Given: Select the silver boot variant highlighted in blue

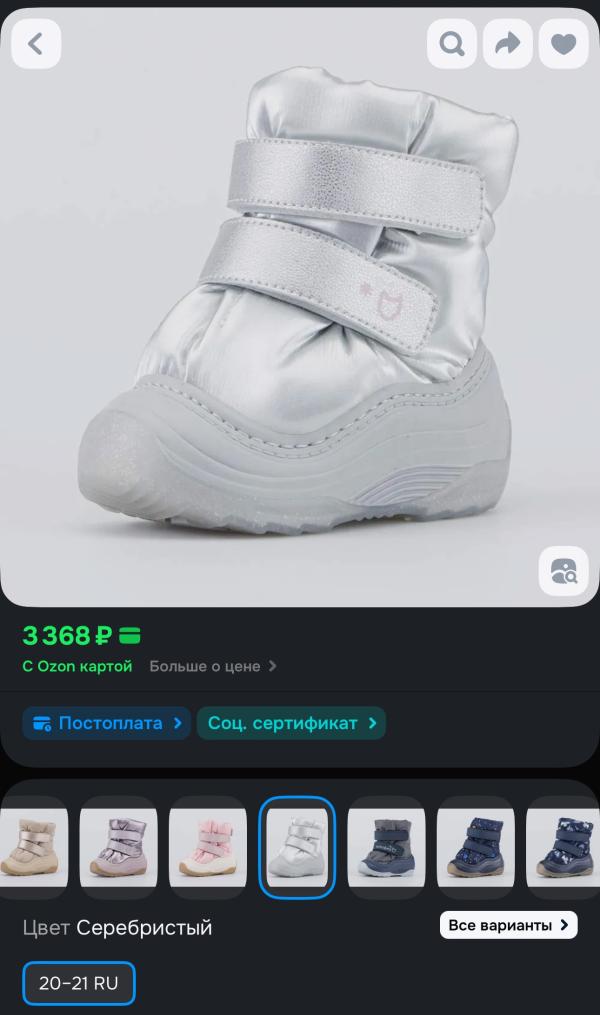Looking at the screenshot, I should pyautogui.click(x=297, y=847).
